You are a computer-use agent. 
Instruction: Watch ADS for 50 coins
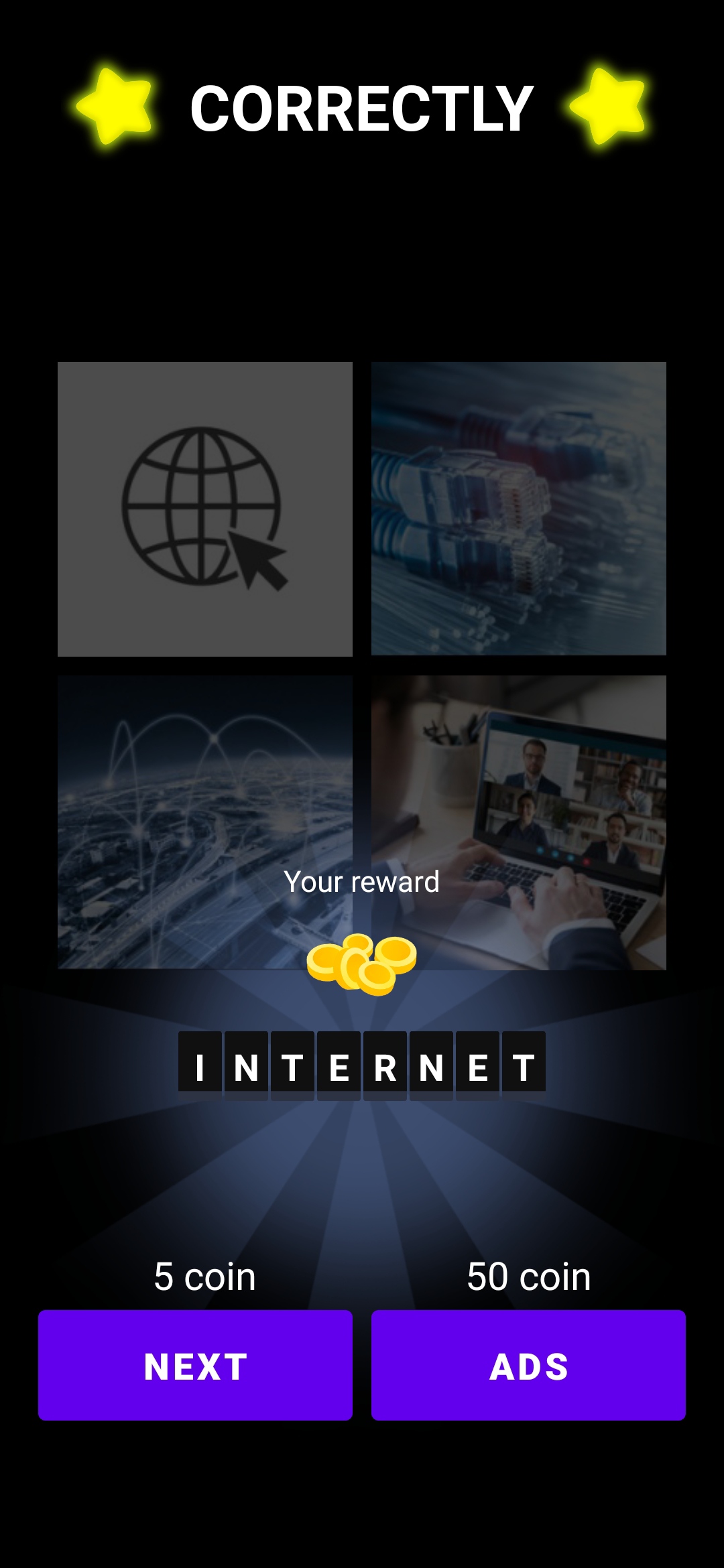pyautogui.click(x=528, y=1365)
